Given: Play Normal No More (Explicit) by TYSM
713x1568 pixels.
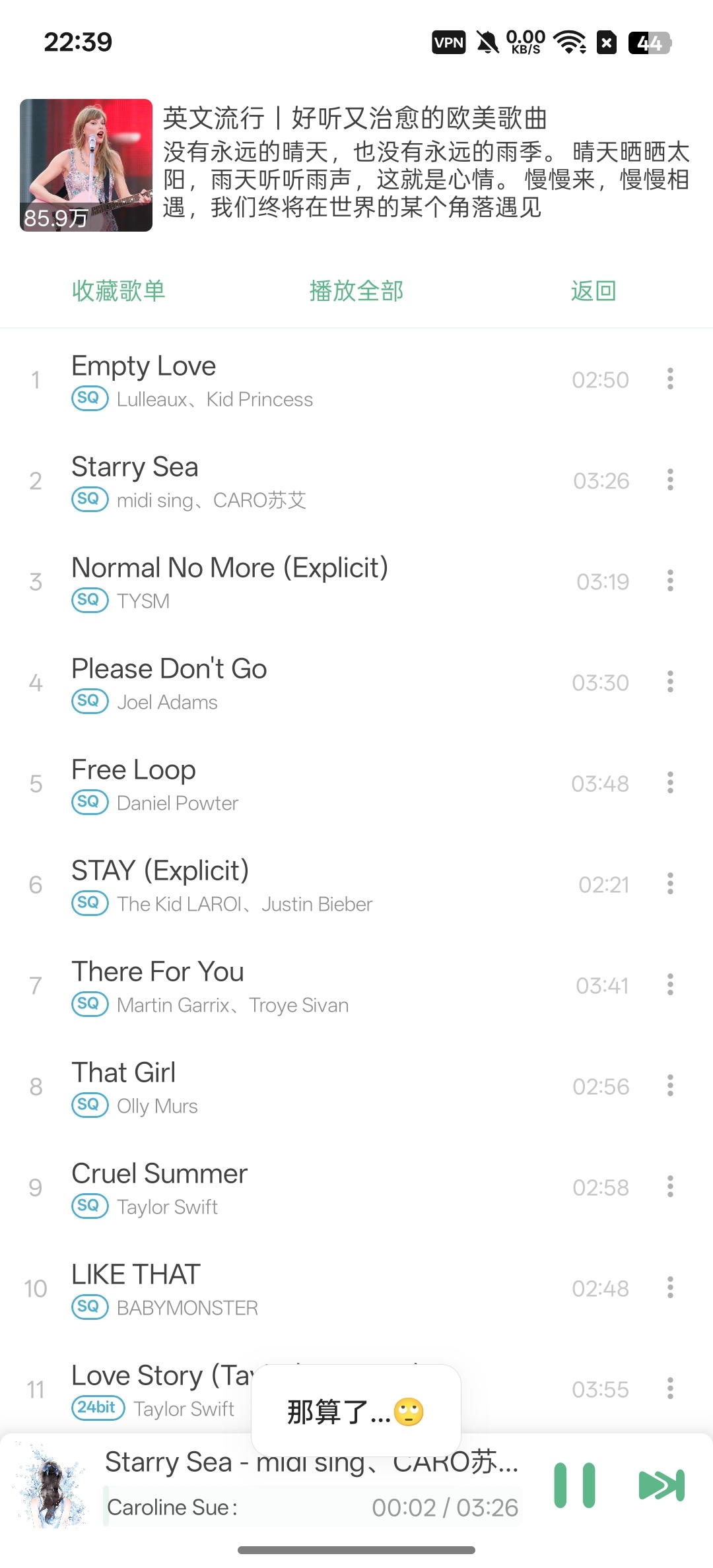Looking at the screenshot, I should [356, 582].
